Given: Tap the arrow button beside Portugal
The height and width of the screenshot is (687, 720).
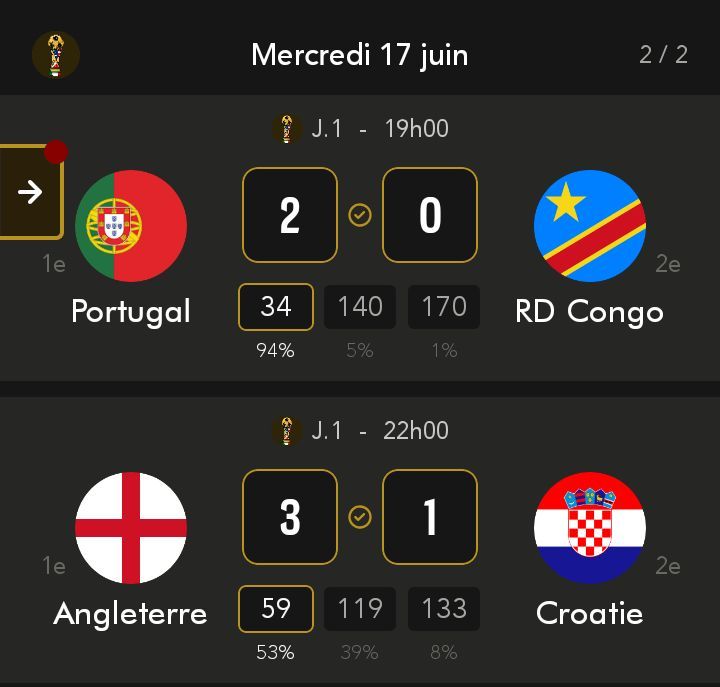Looking at the screenshot, I should tap(31, 192).
